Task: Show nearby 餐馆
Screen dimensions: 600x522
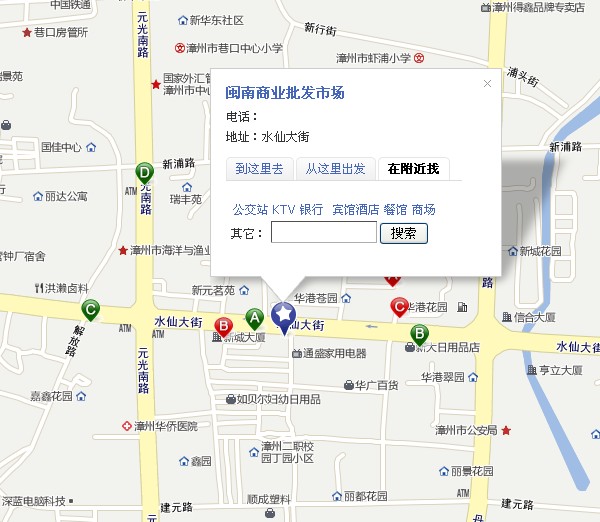Action: [395, 210]
